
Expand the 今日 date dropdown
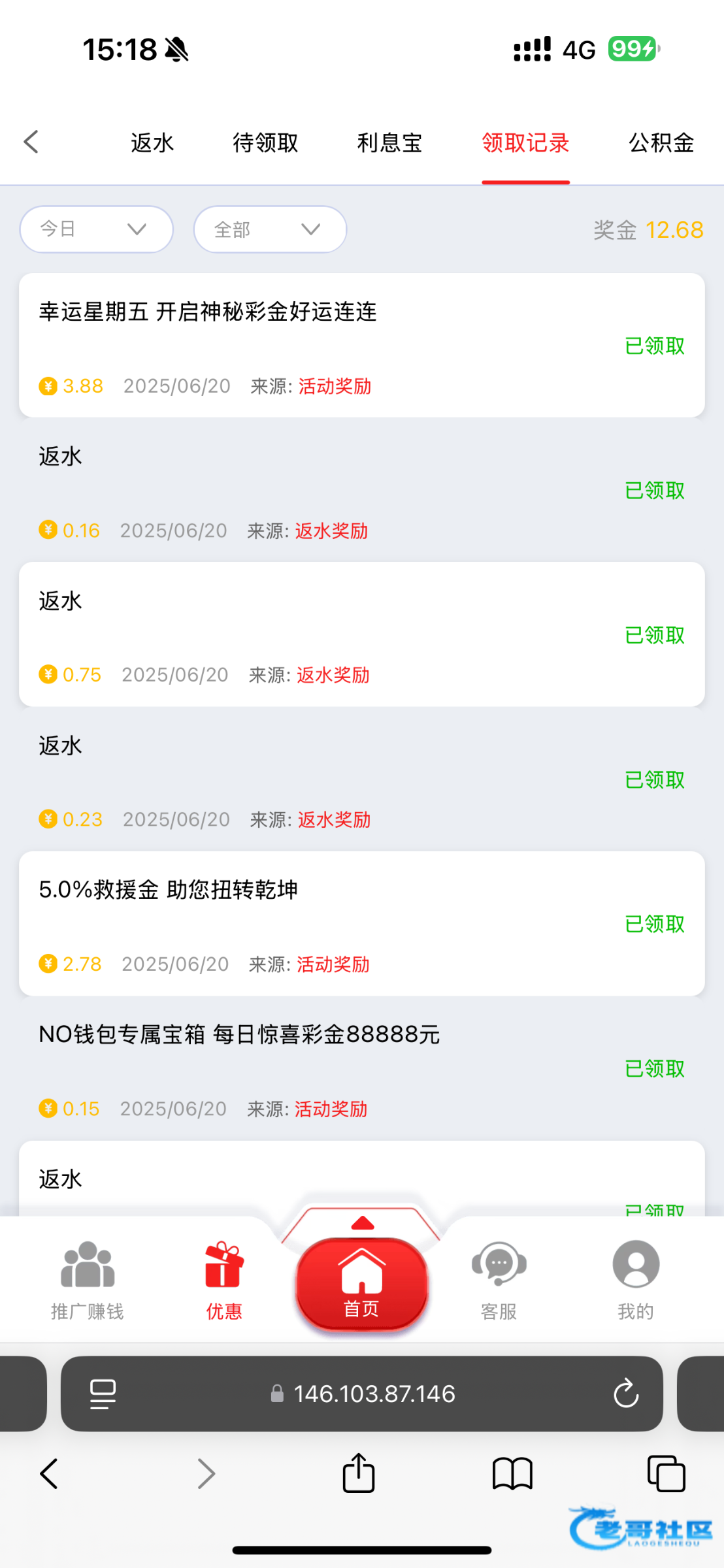96,229
